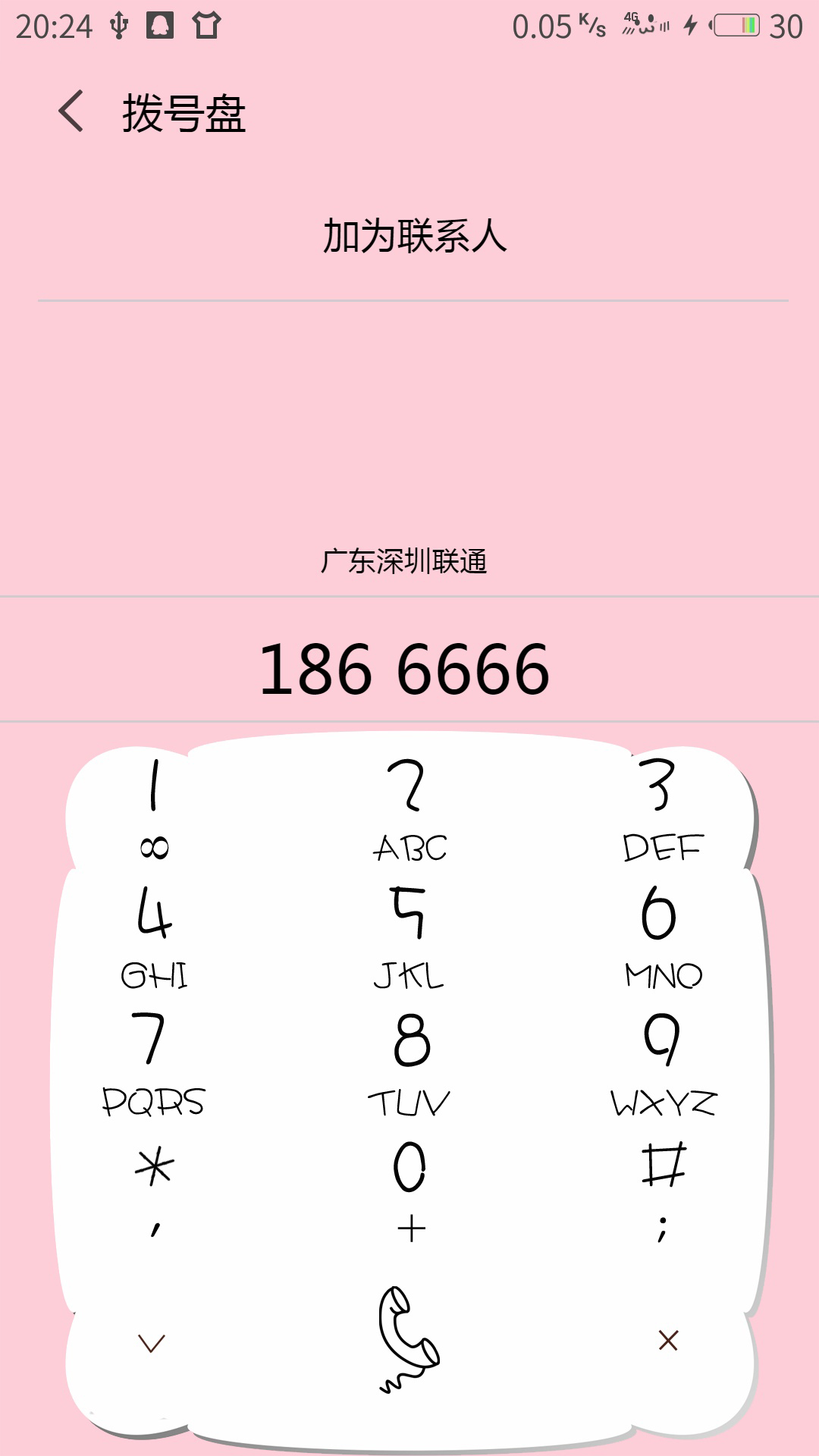This screenshot has width=819, height=1456.
Task: Add digit 9 WXYZ
Action: click(x=663, y=1065)
